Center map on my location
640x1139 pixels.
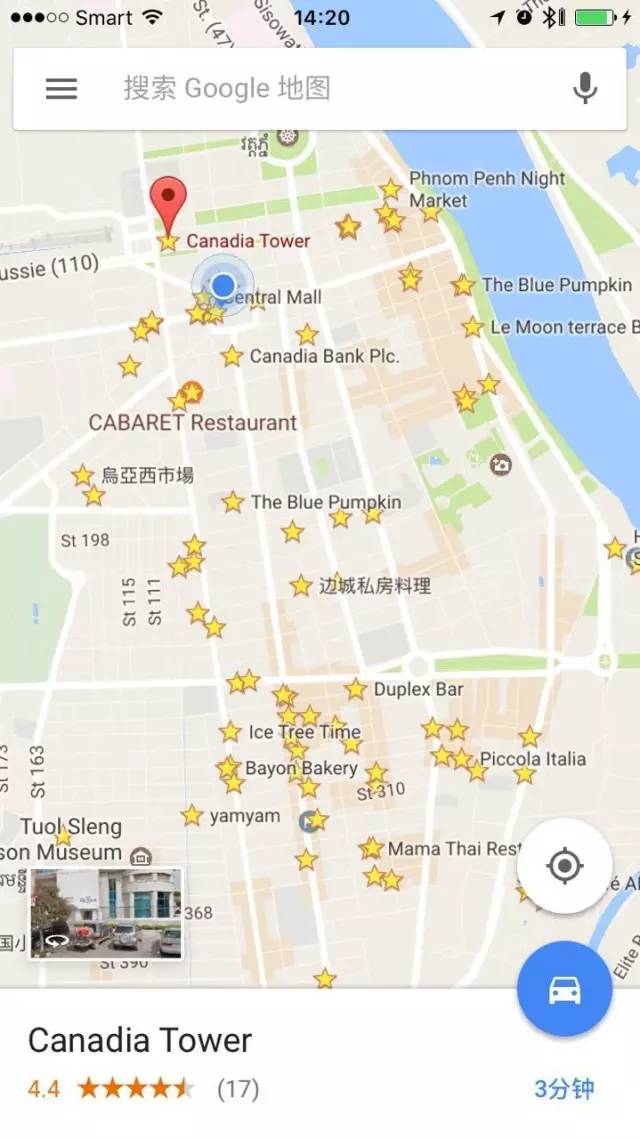click(x=564, y=865)
